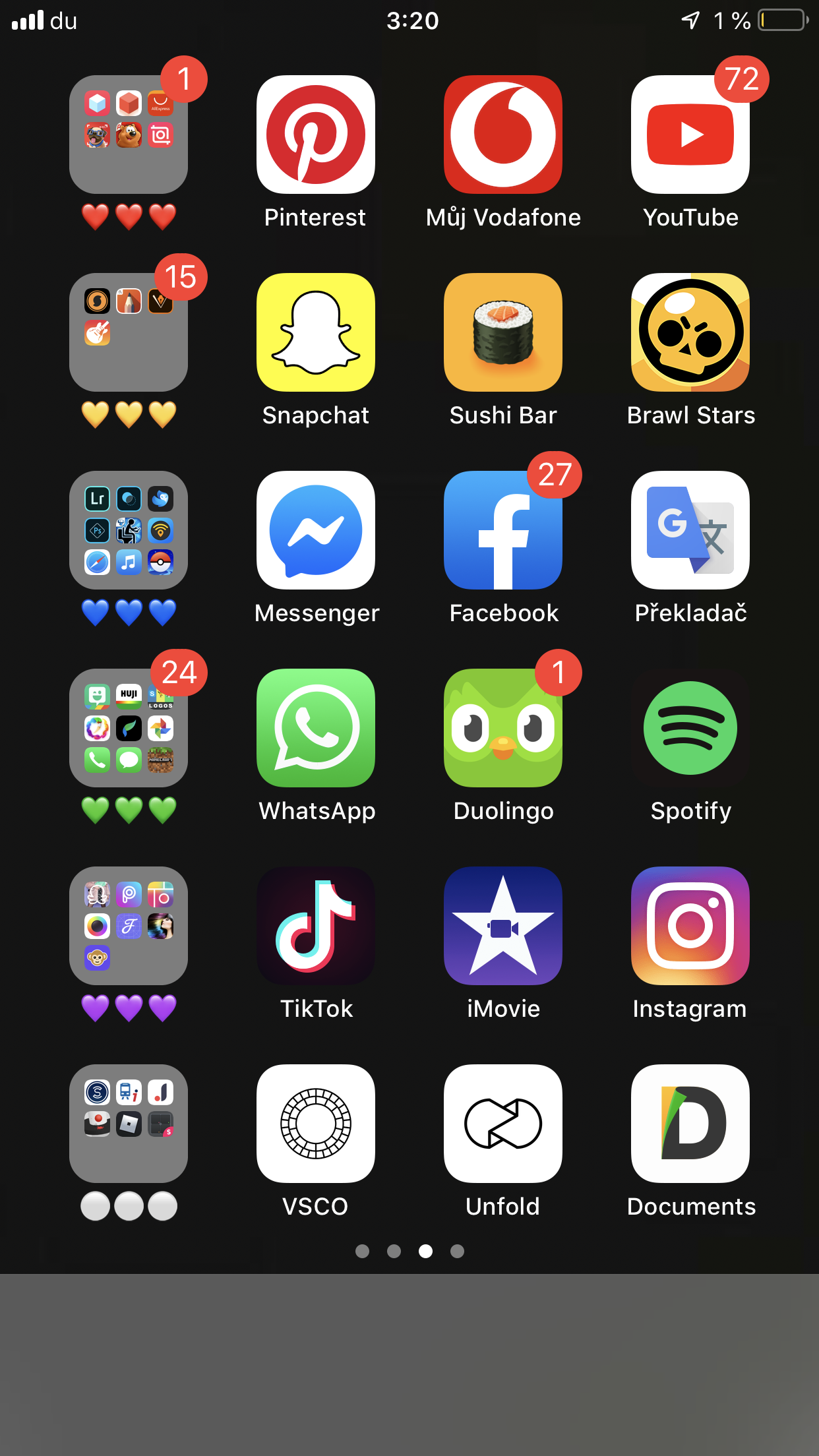
Task: Open iMovie
Action: 503,926
